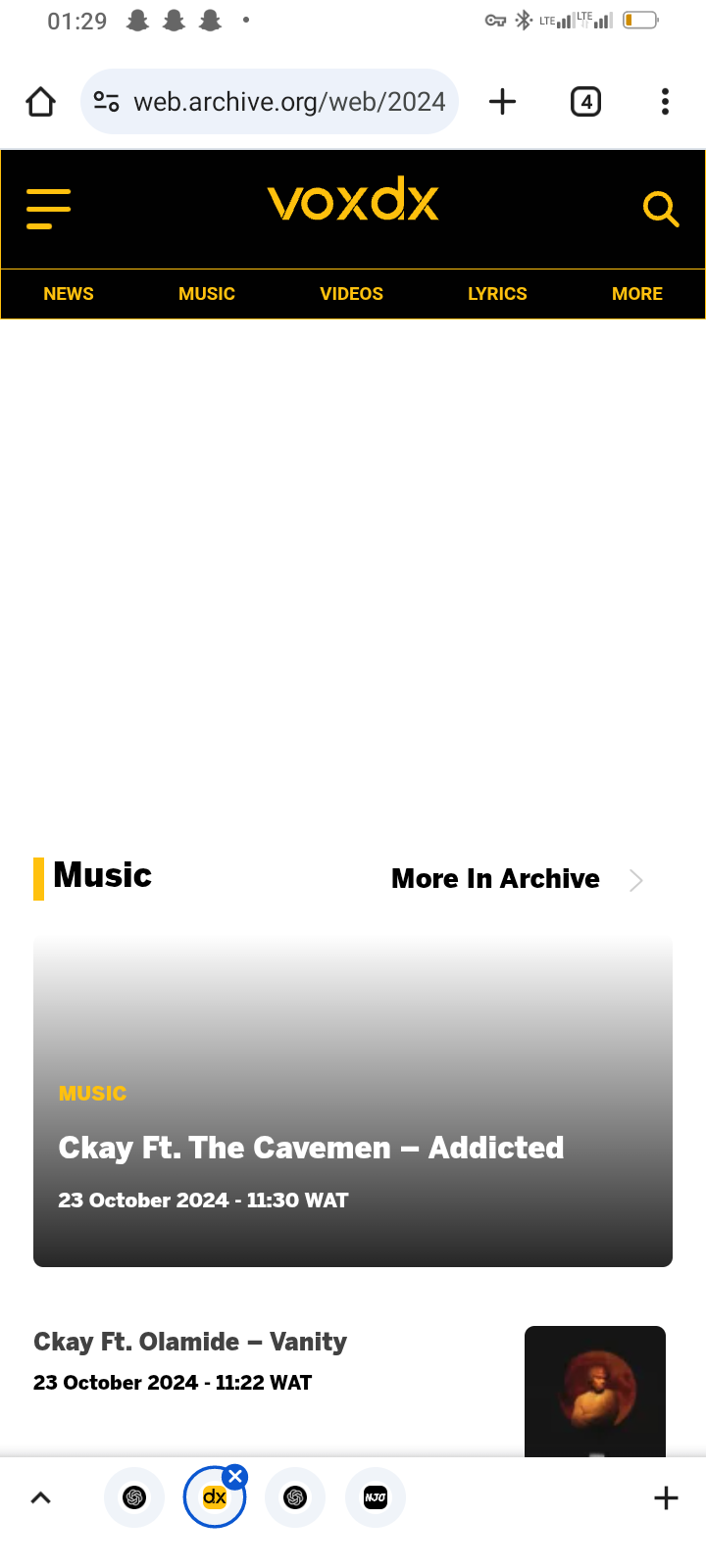The width and height of the screenshot is (706, 1568).
Task: Expand the MORE menu
Action: (637, 294)
